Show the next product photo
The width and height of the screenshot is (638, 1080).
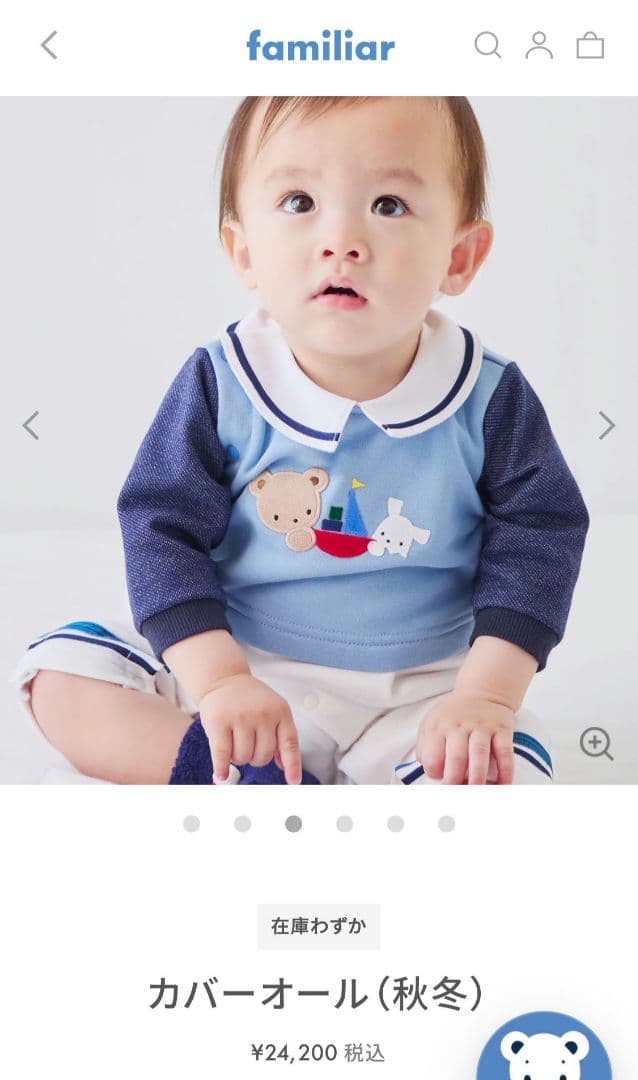pos(607,425)
